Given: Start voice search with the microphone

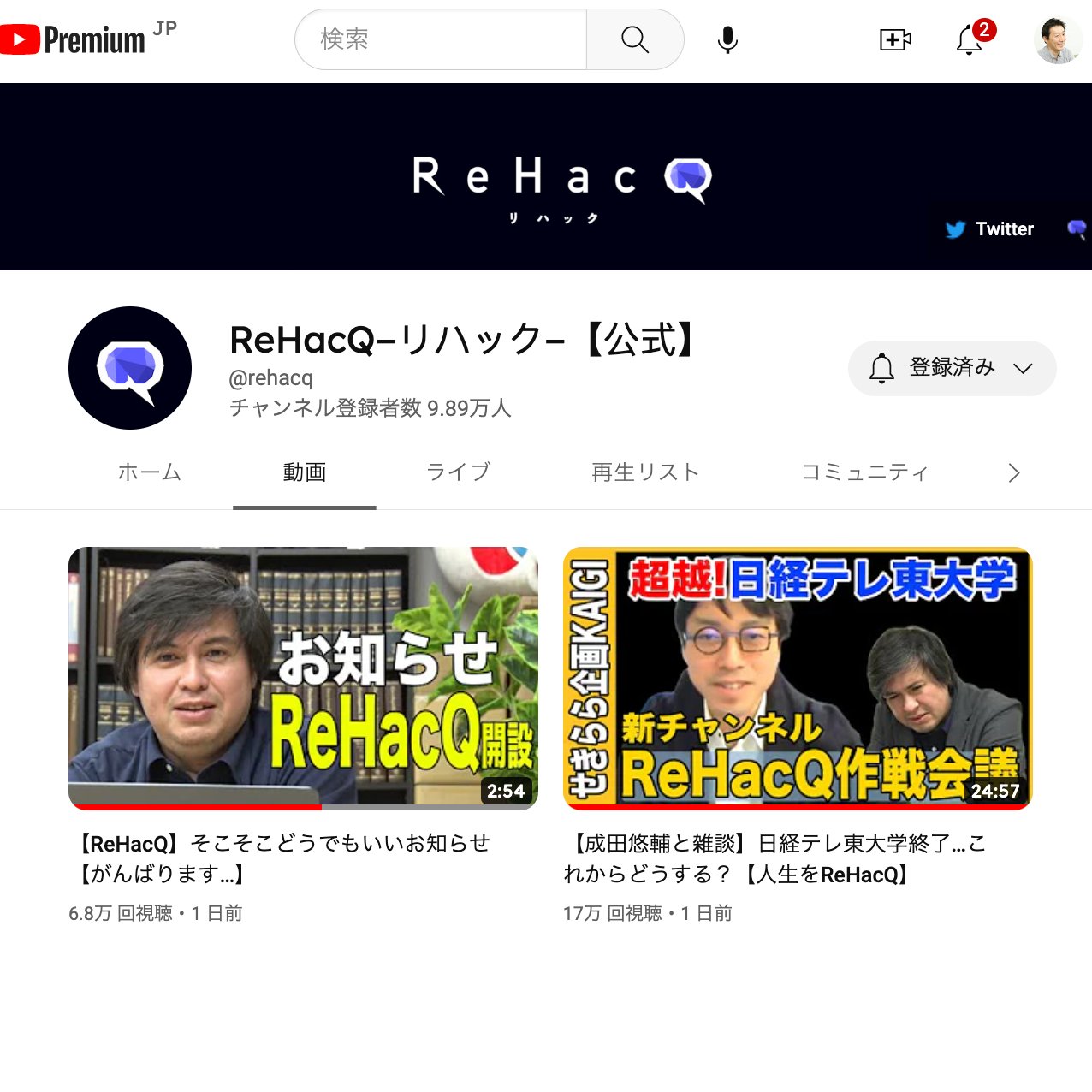Looking at the screenshot, I should 727,39.
